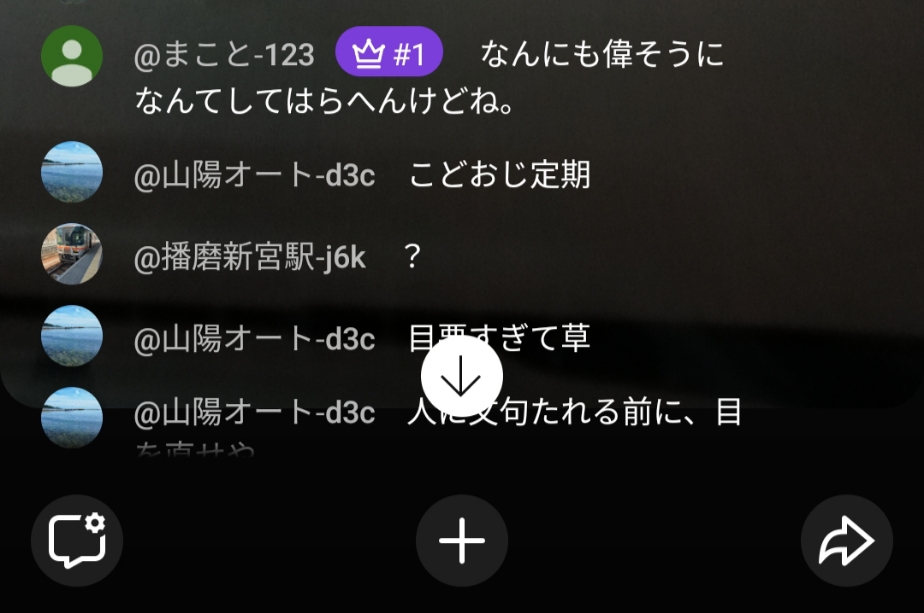Jump to latest chat messages
Screen dimensions: 924x613
tap(461, 376)
